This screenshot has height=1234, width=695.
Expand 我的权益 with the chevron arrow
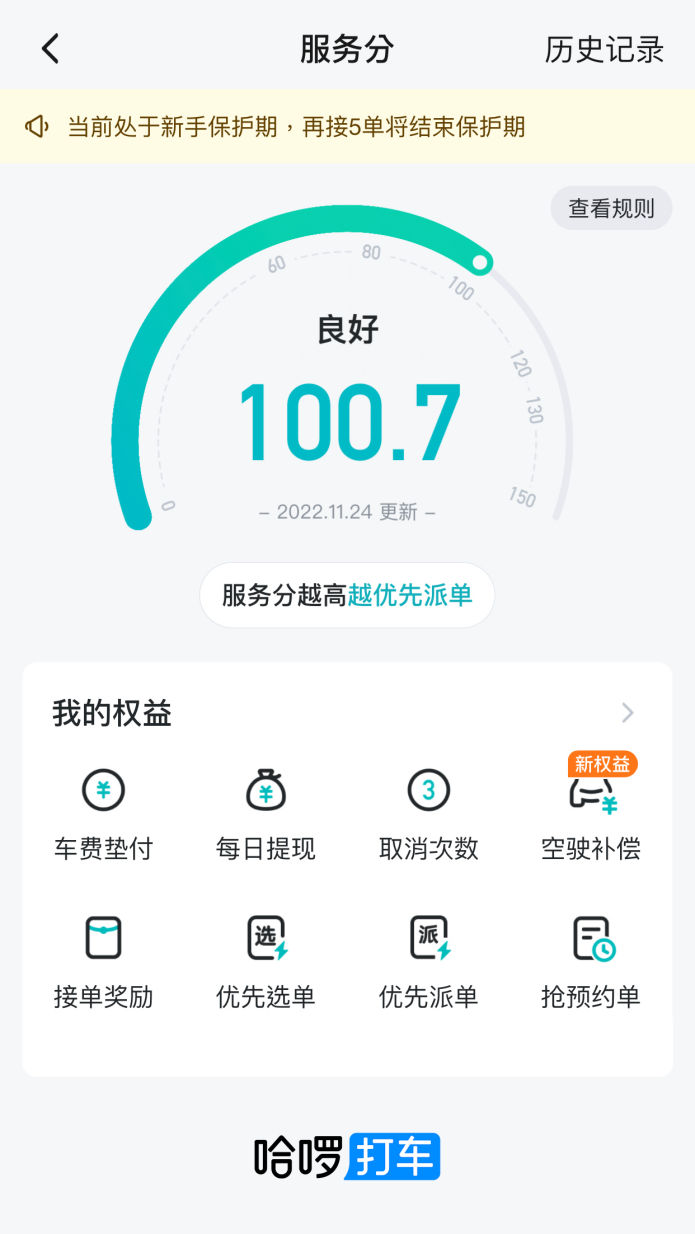[x=628, y=713]
